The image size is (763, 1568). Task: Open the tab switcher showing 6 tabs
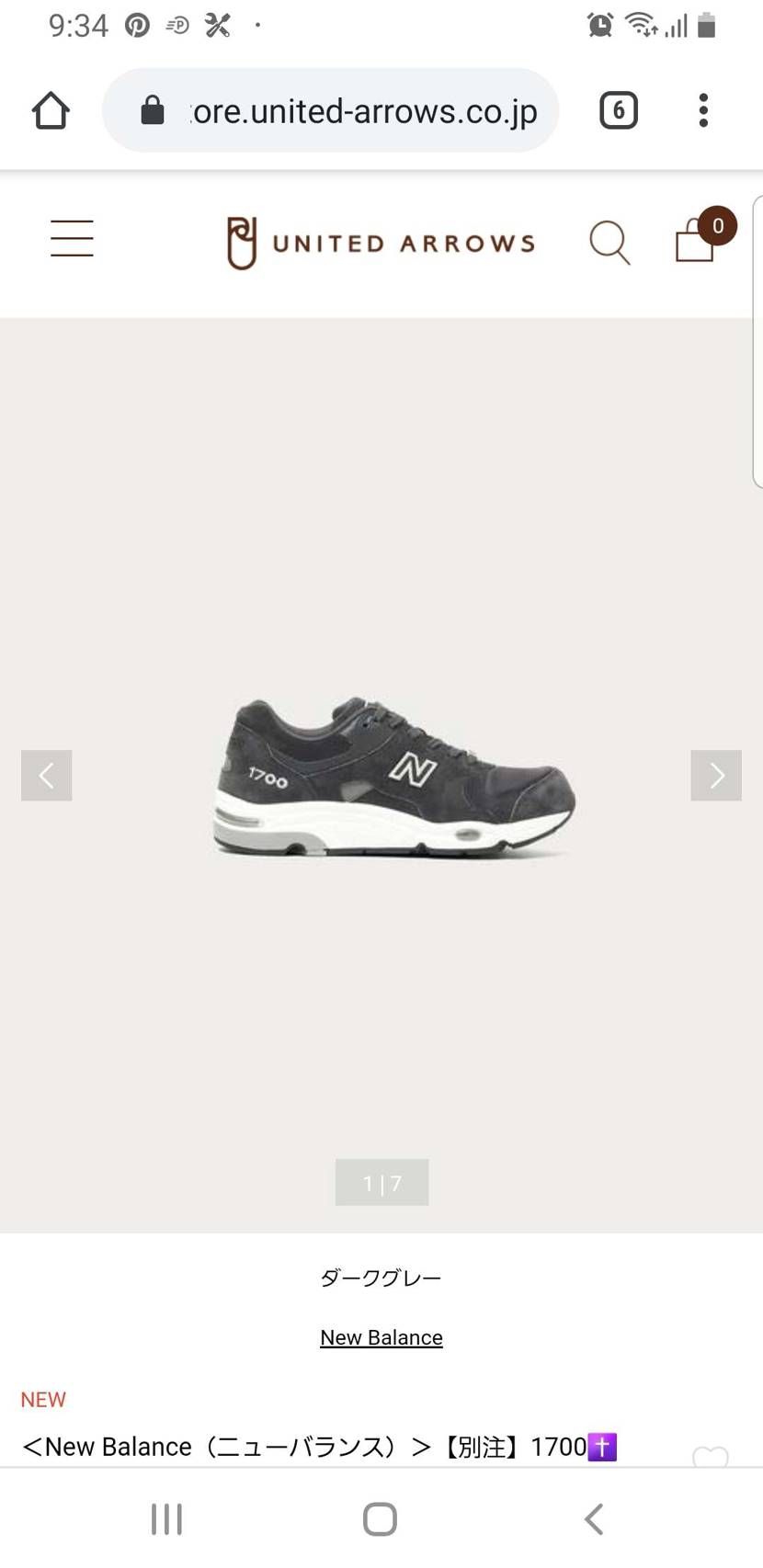click(x=619, y=111)
